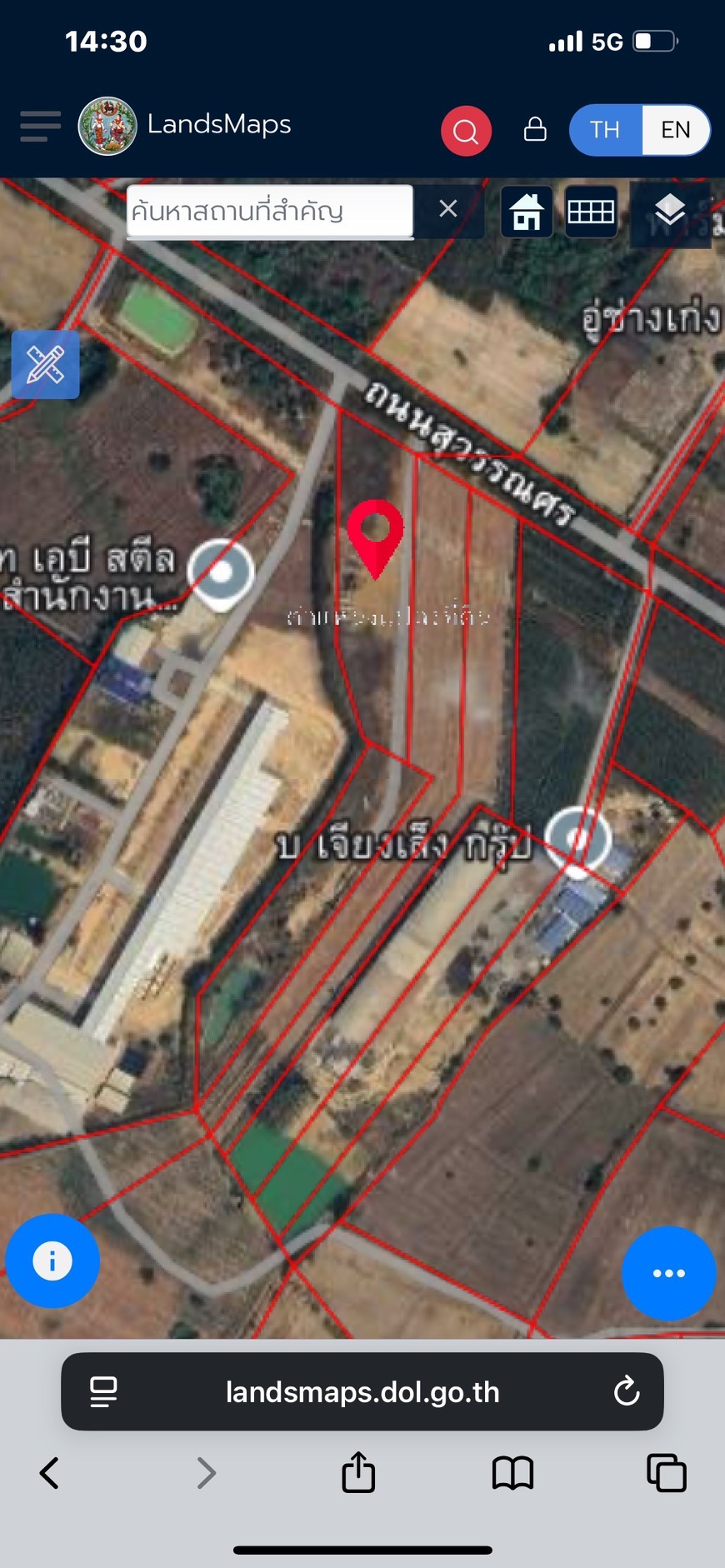The height and width of the screenshot is (1568, 725).
Task: Tap the house home map button
Action: click(x=527, y=212)
